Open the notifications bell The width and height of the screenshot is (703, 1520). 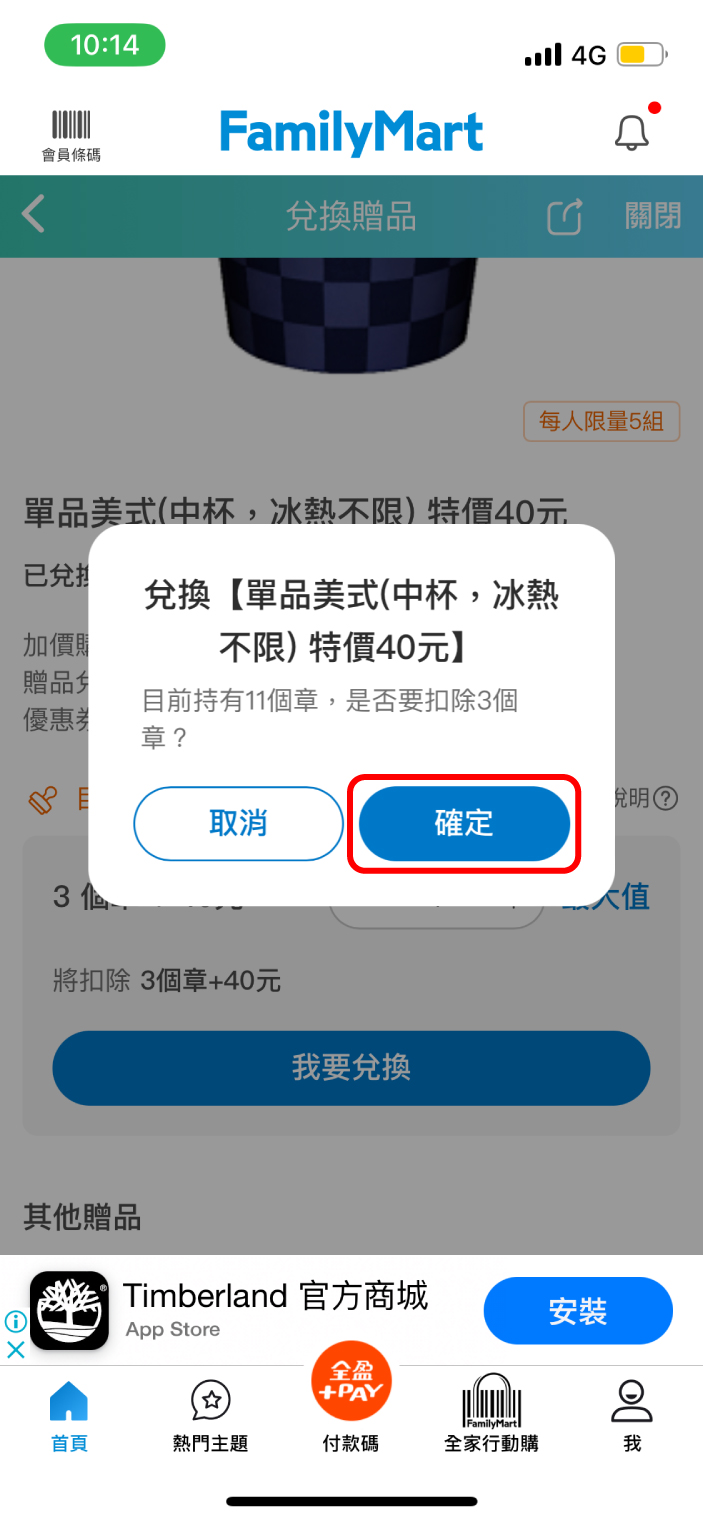coord(631,133)
